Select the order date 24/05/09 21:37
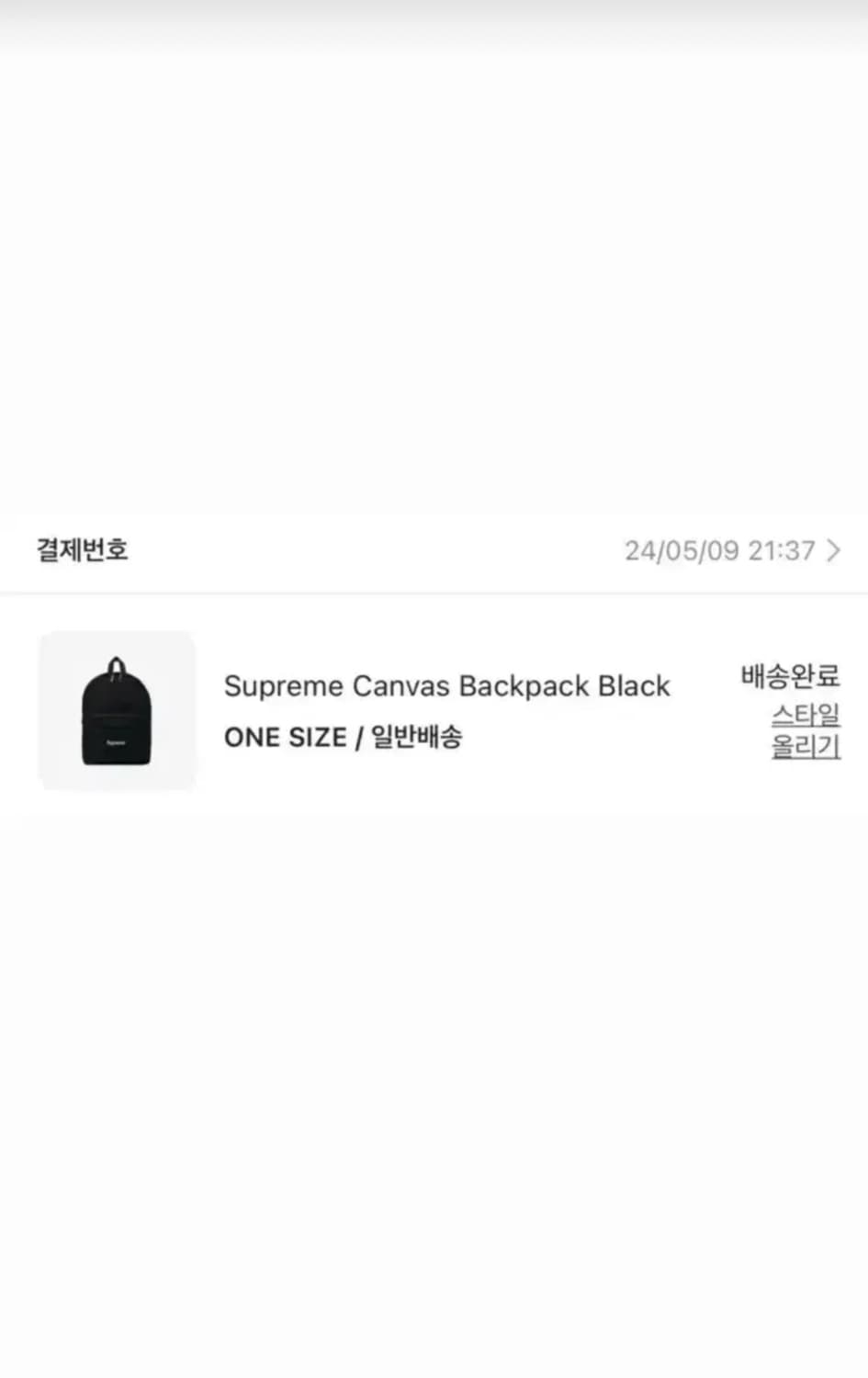 (721, 549)
